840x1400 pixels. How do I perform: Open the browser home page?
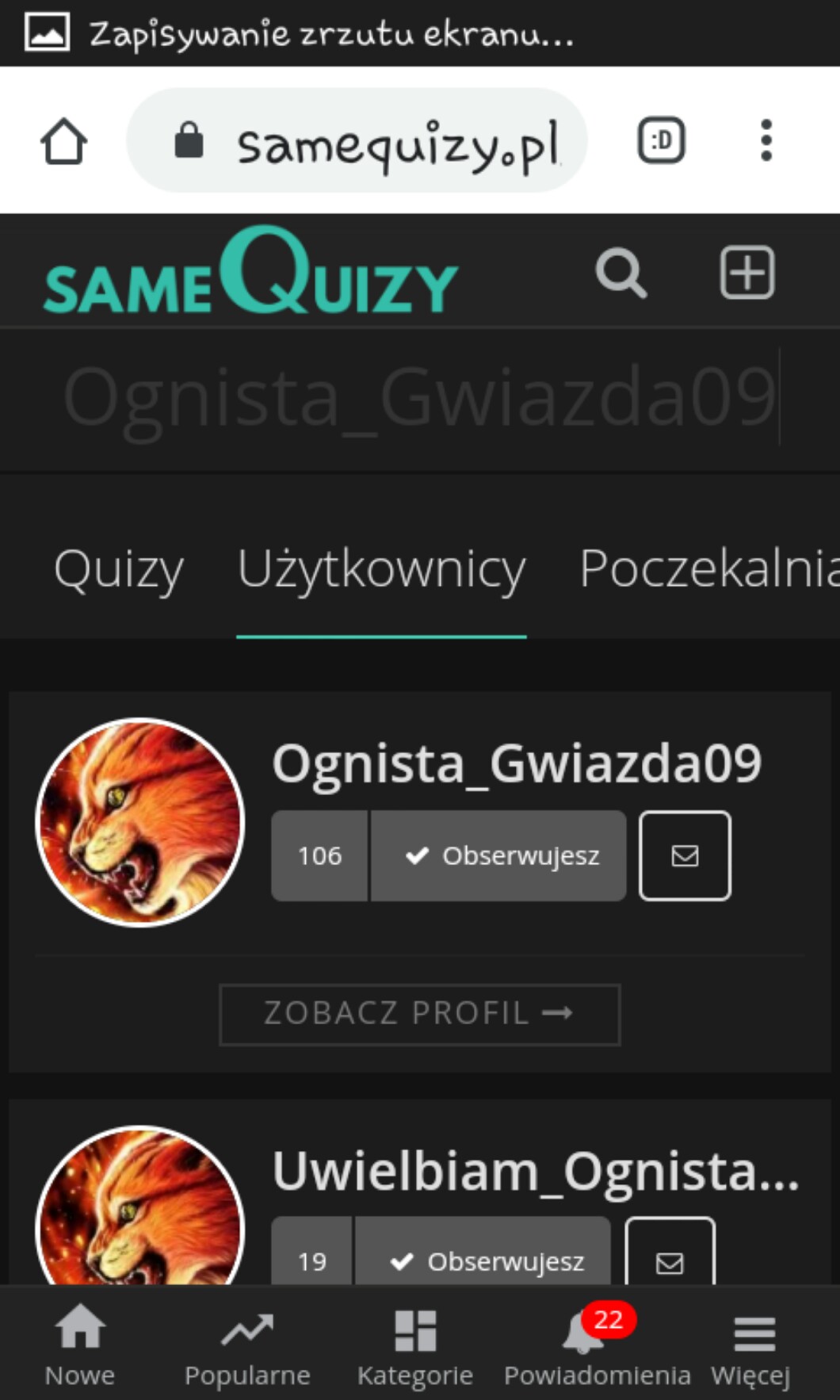[63, 142]
